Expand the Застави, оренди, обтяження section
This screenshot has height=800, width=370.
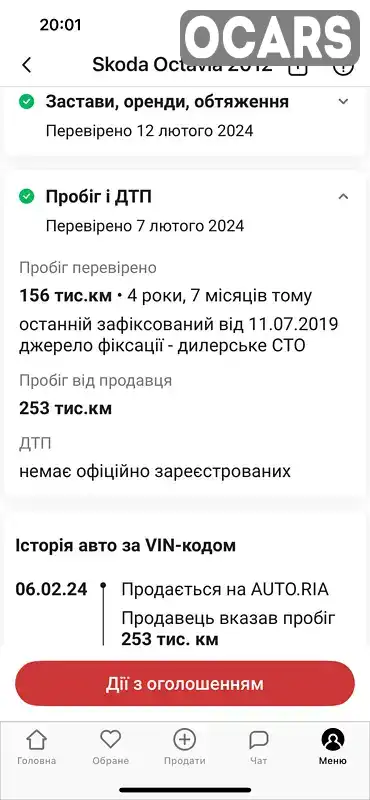(343, 102)
